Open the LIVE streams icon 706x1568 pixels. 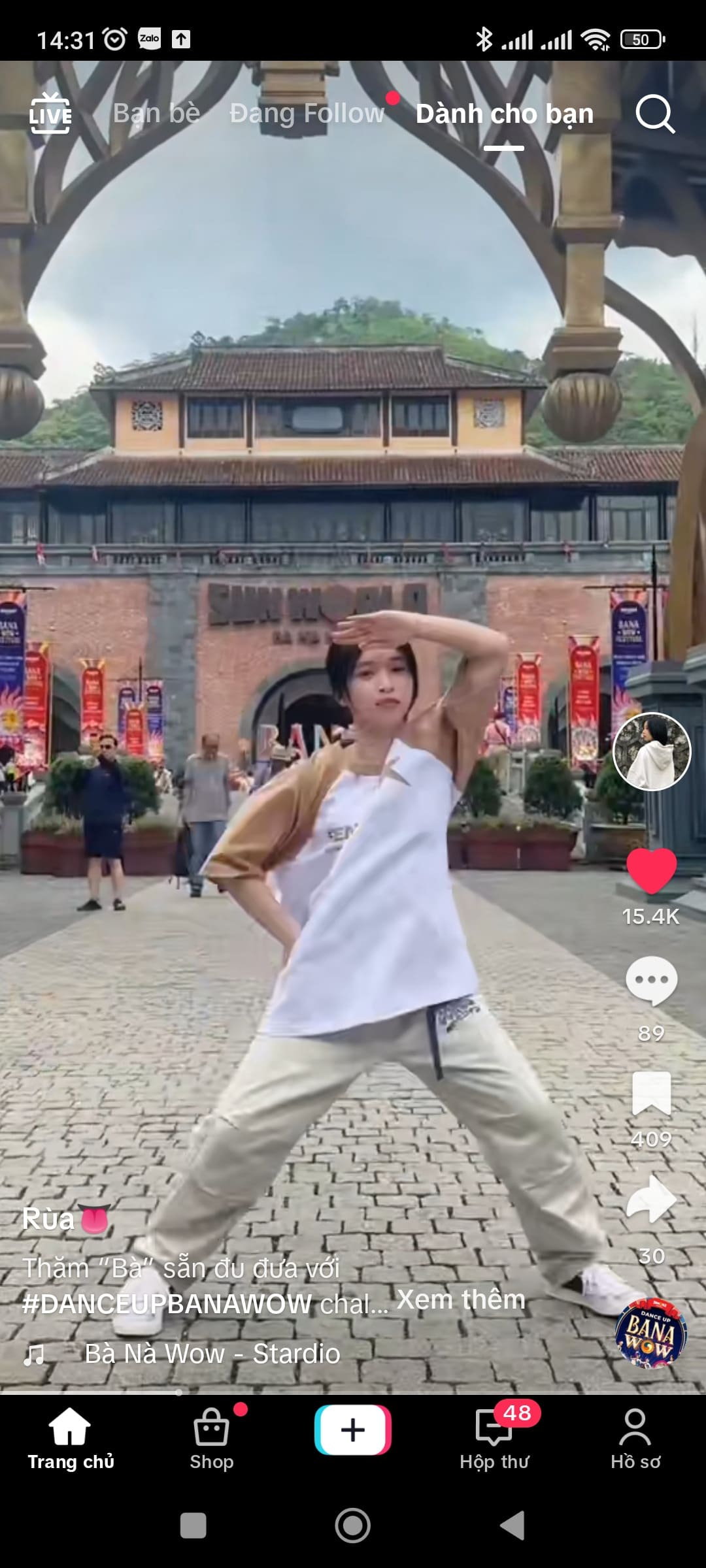[50, 114]
